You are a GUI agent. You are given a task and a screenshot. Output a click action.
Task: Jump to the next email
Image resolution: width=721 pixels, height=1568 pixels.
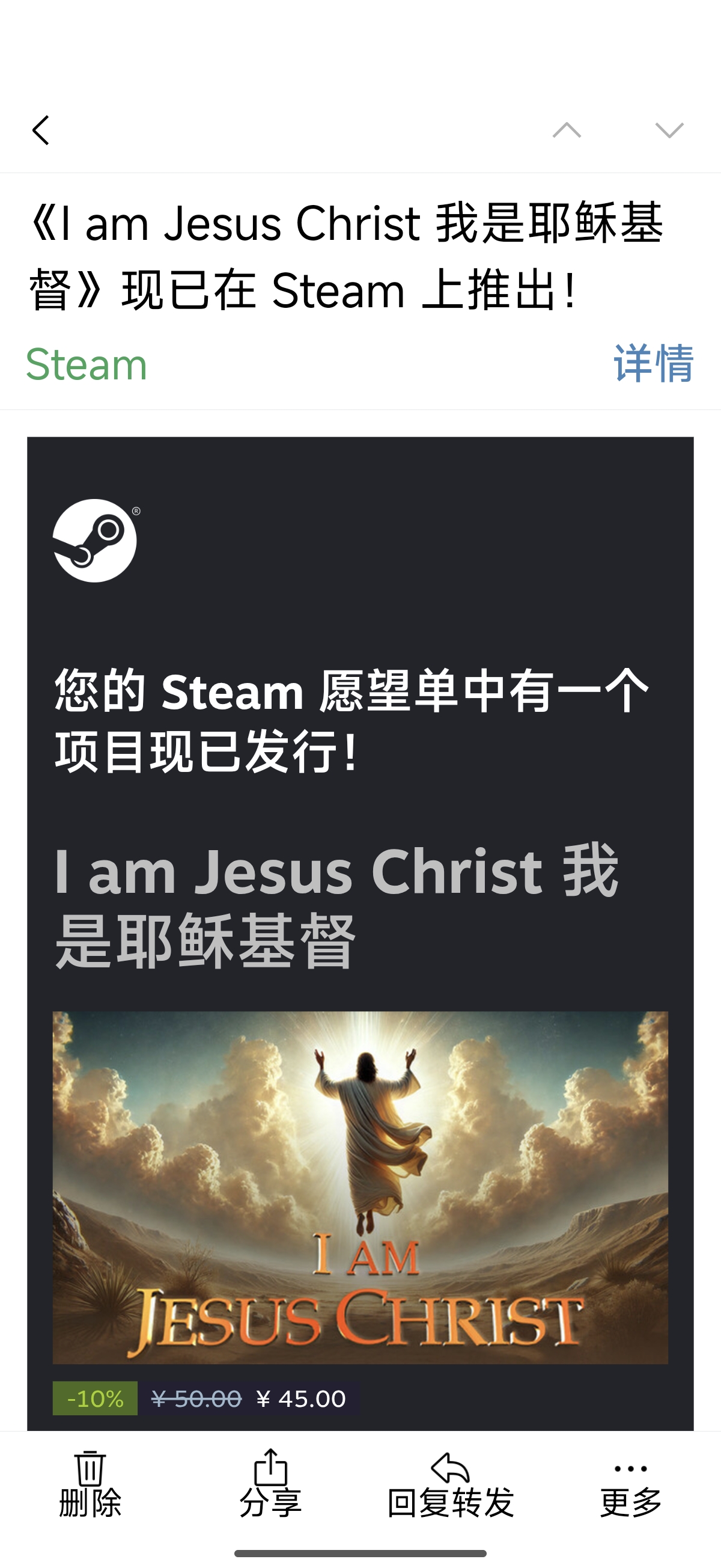[x=669, y=130]
